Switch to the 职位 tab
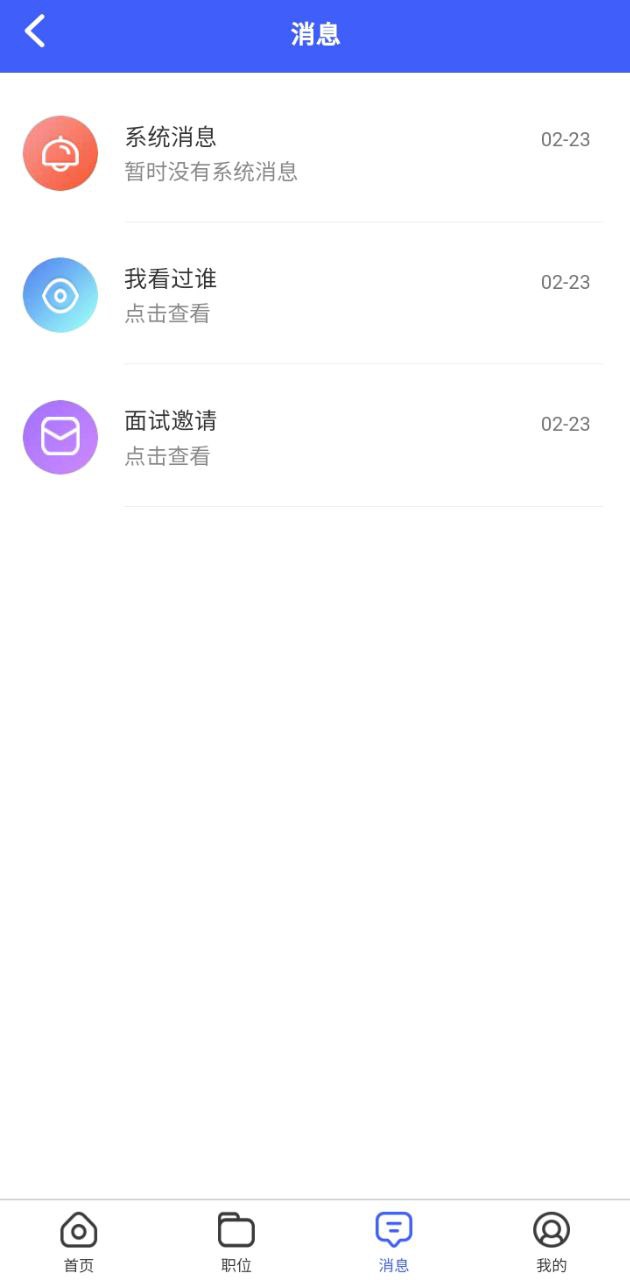 tap(236, 1242)
